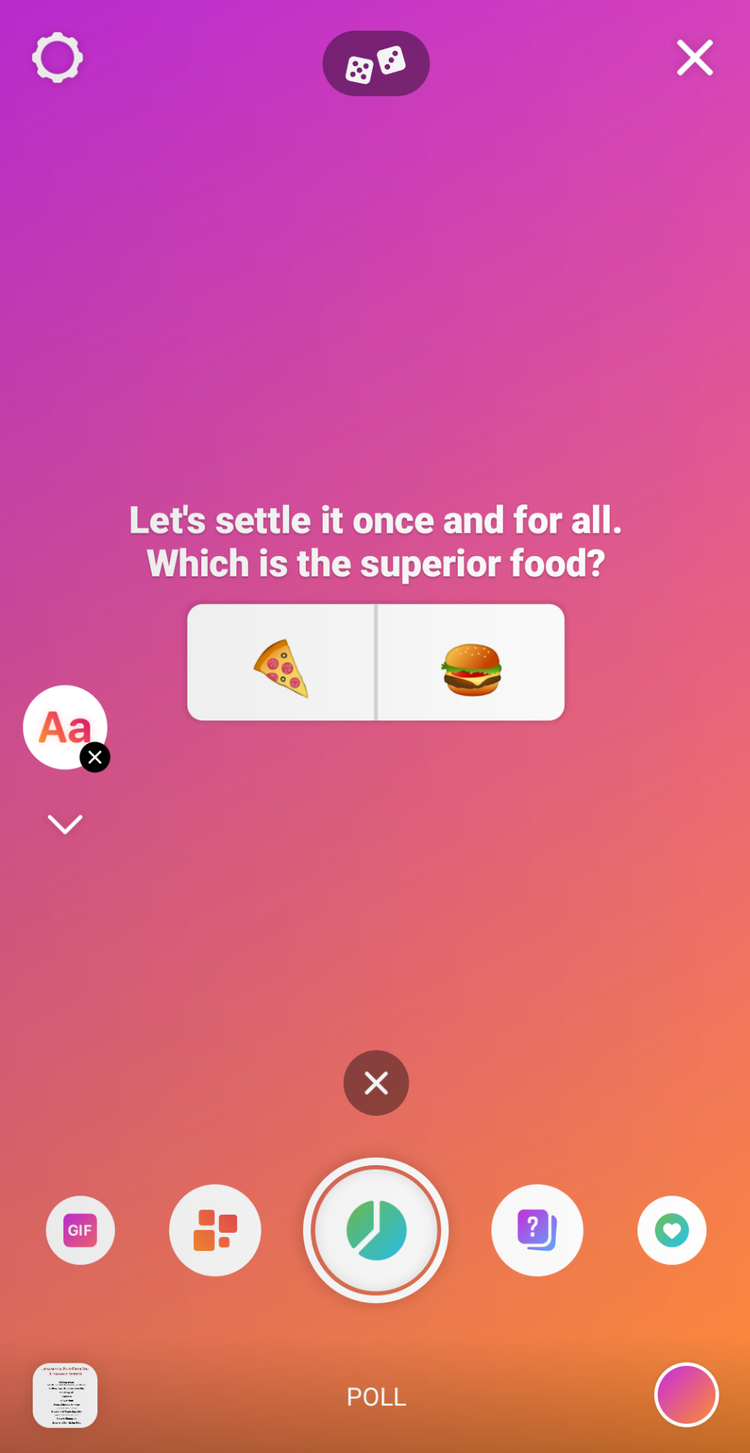Choose the GIF sticker option
This screenshot has width=750, height=1453.
[80, 1230]
